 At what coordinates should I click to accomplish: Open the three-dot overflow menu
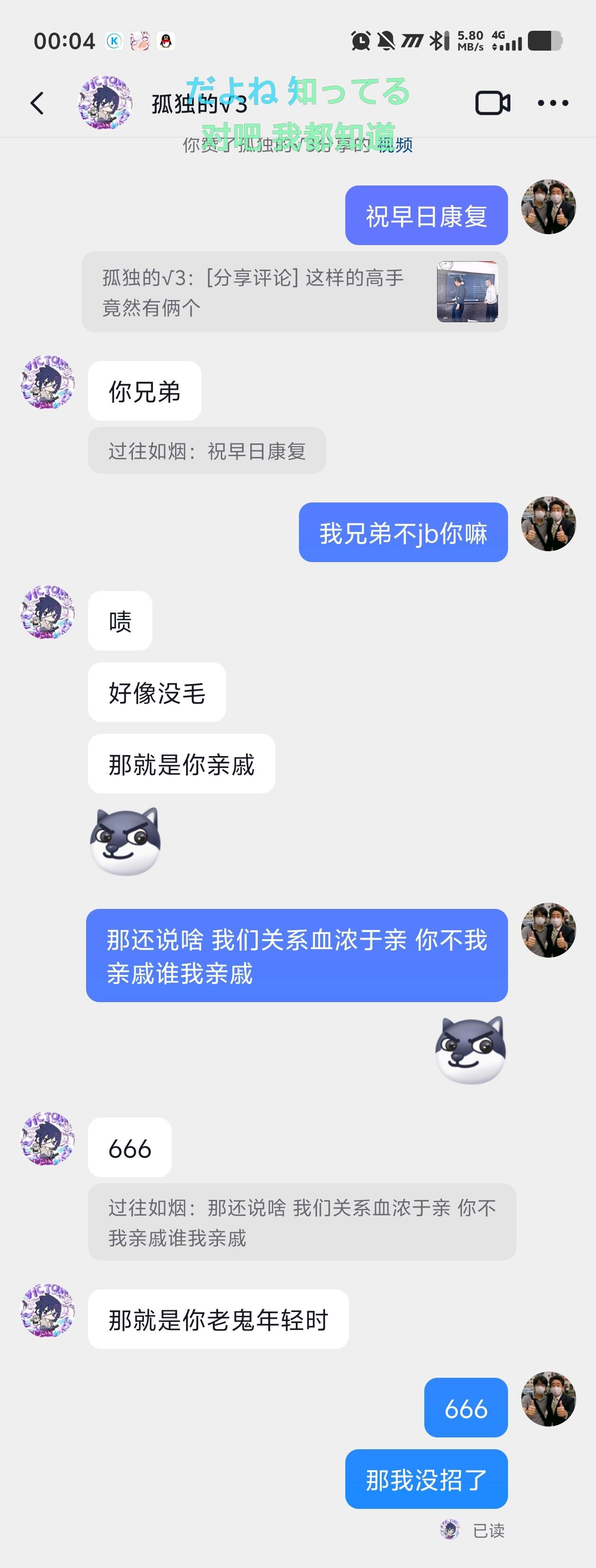pyautogui.click(x=553, y=103)
